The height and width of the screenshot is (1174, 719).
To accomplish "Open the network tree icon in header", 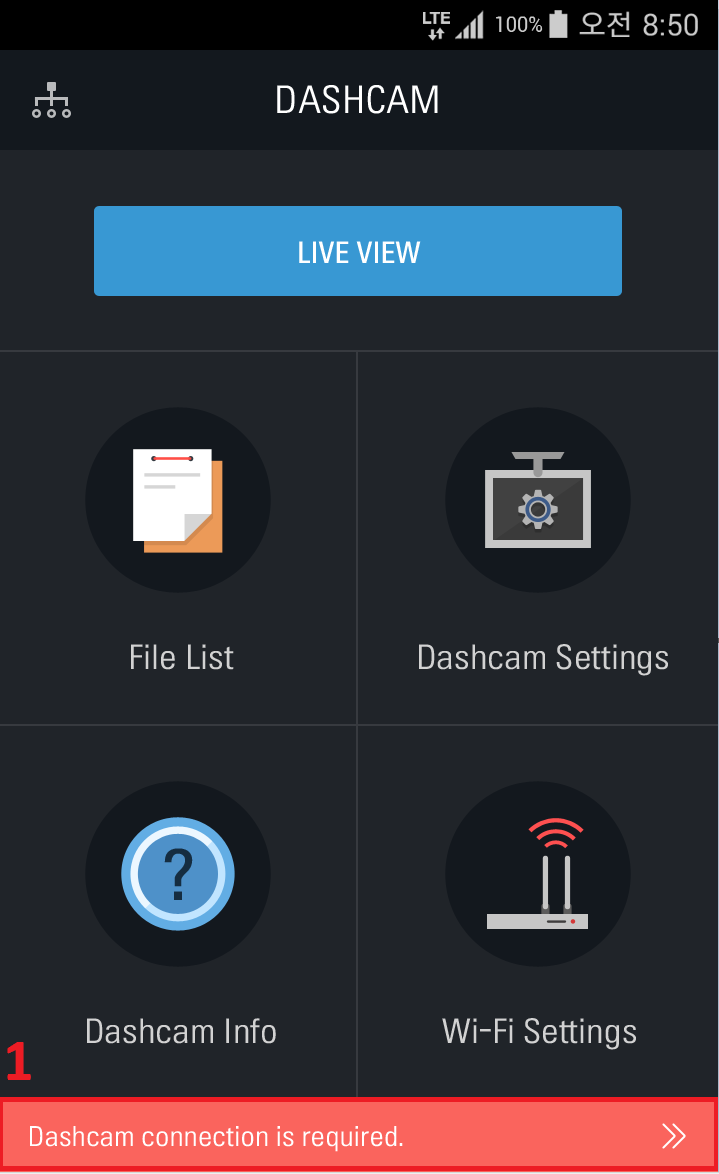I will 51,101.
